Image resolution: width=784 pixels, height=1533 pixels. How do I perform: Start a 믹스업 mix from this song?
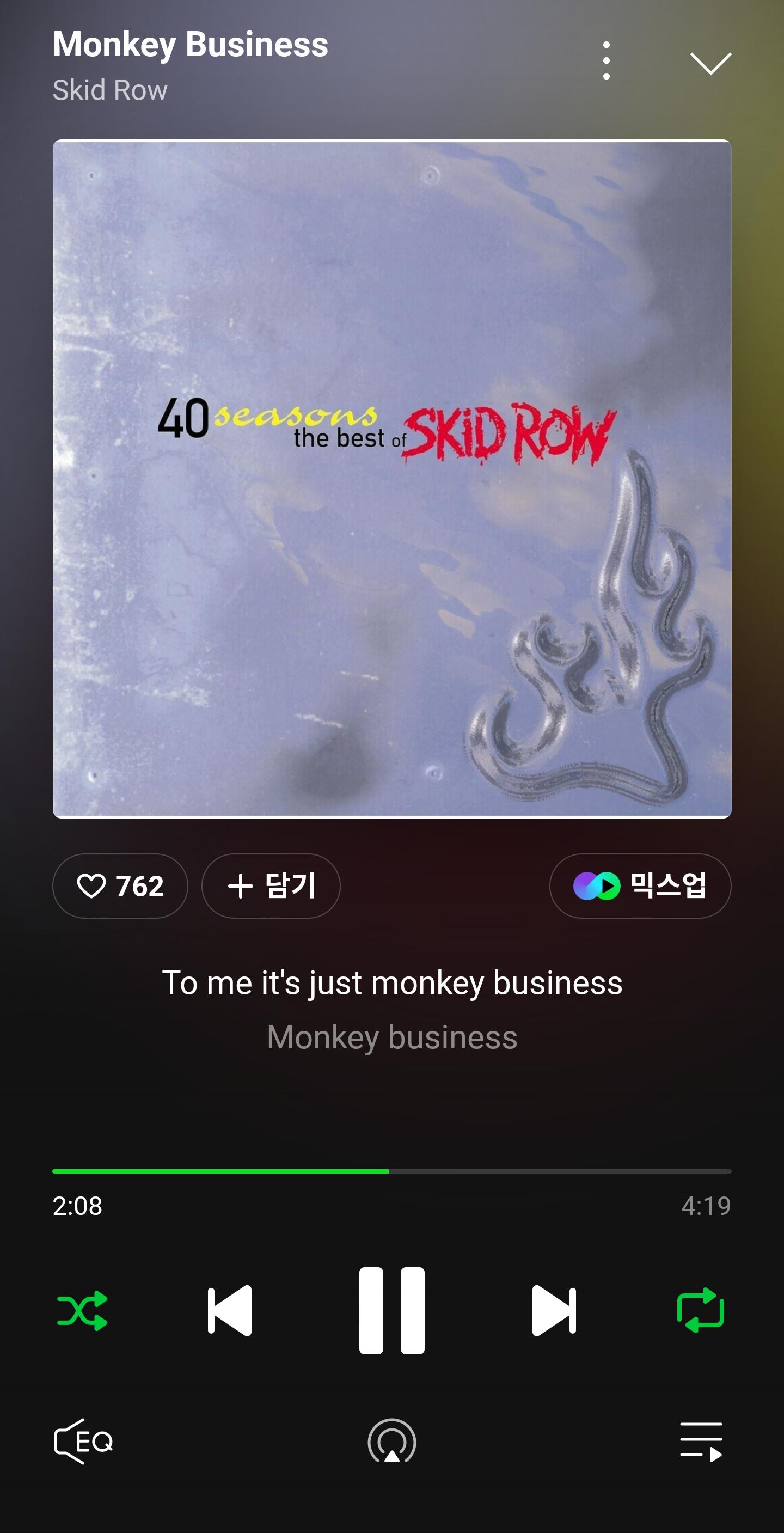(640, 886)
